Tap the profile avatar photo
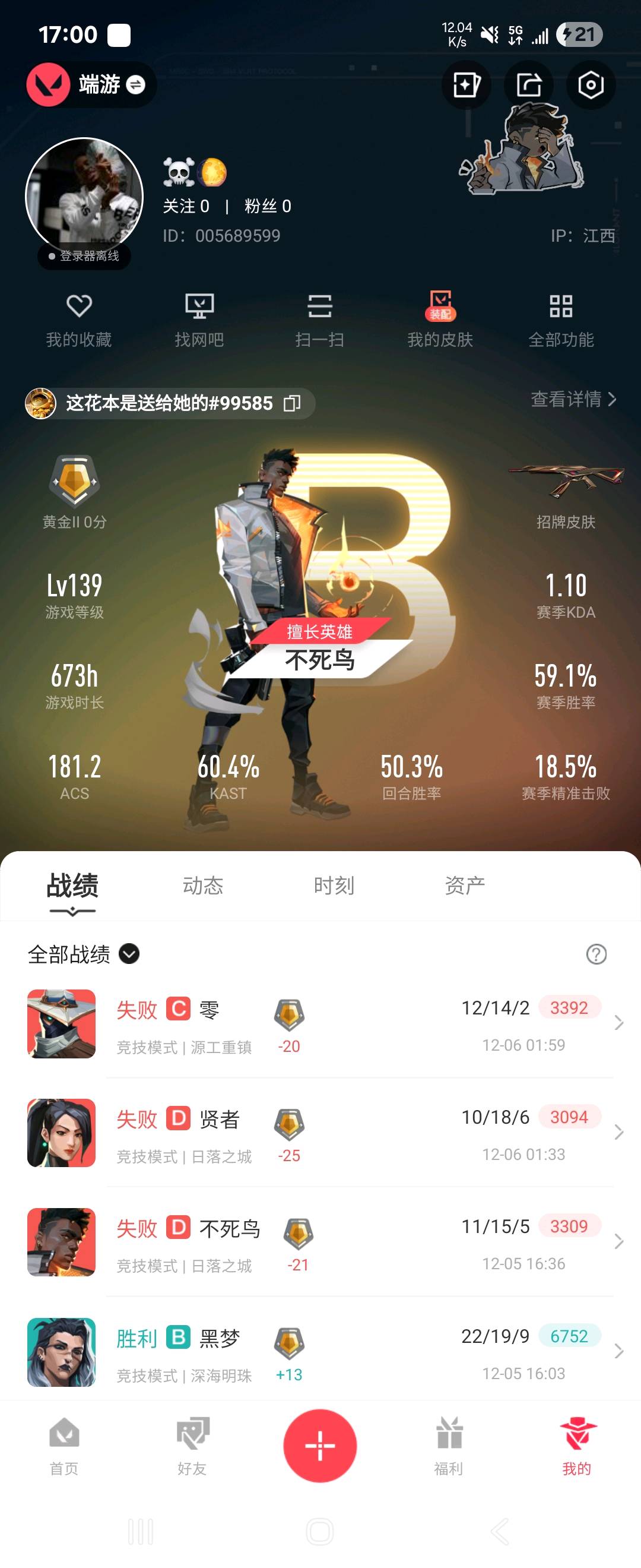 click(84, 196)
